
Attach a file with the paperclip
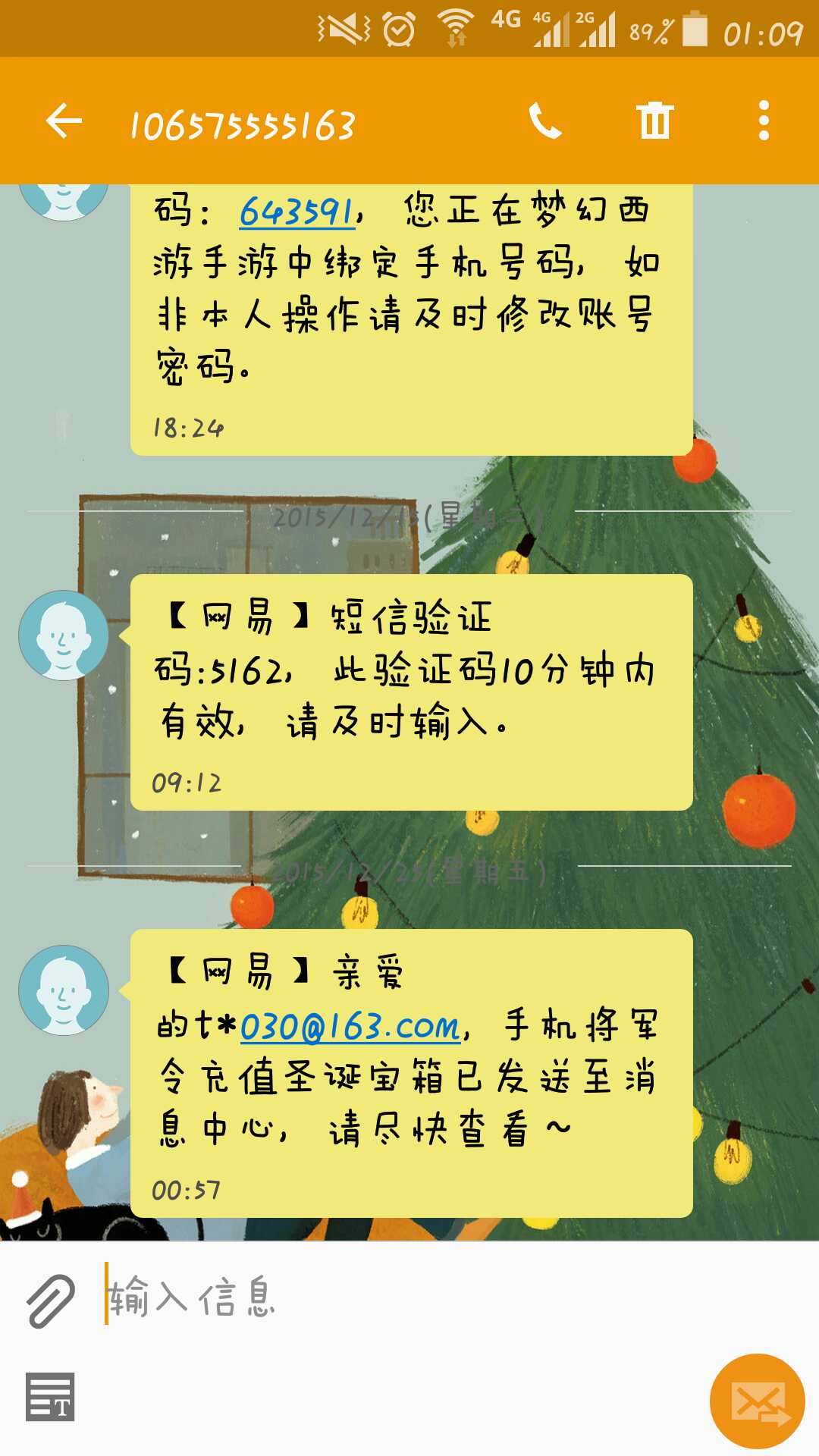pyautogui.click(x=50, y=1301)
